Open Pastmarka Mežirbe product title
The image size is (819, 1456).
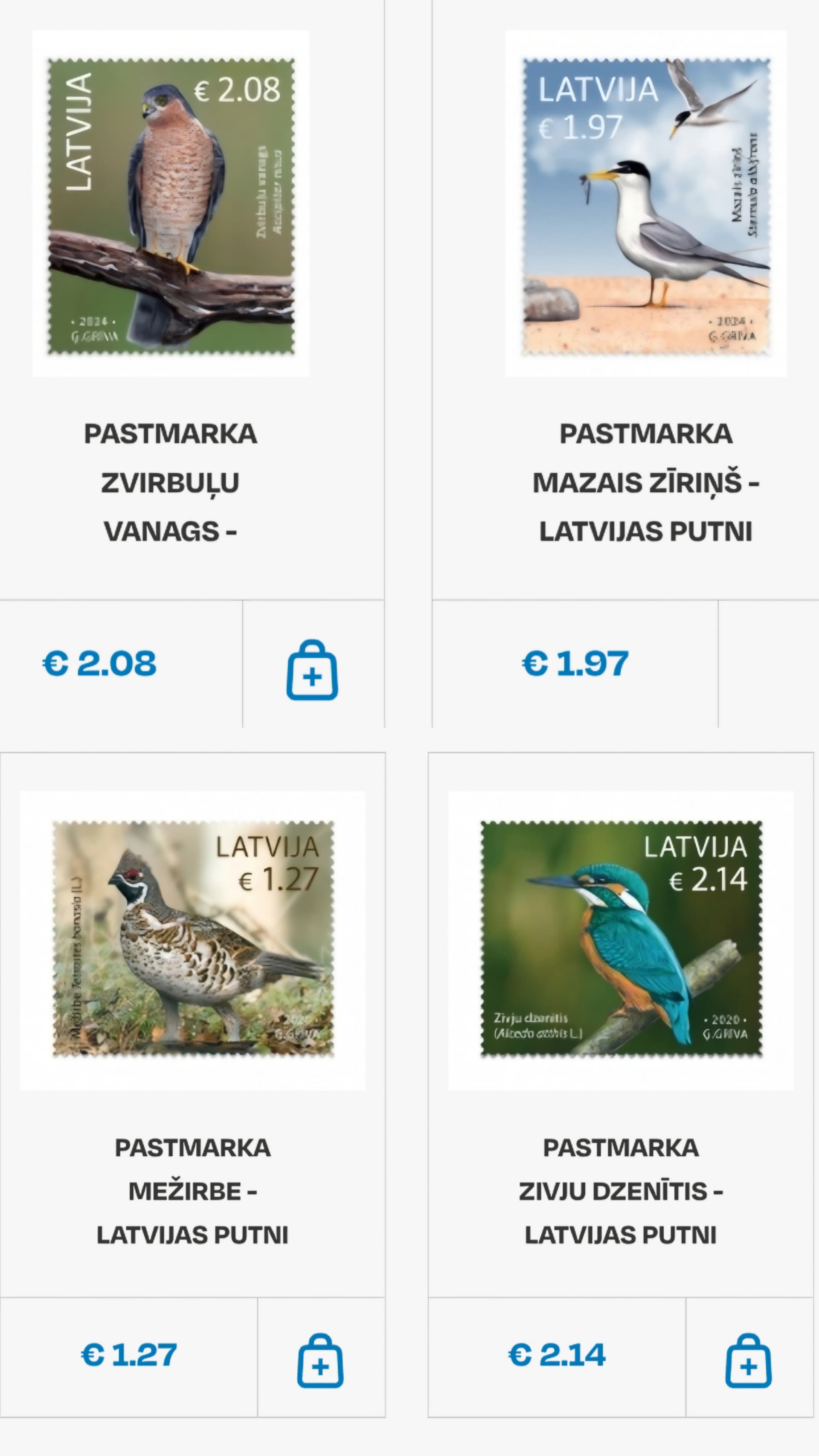pyautogui.click(x=193, y=1192)
